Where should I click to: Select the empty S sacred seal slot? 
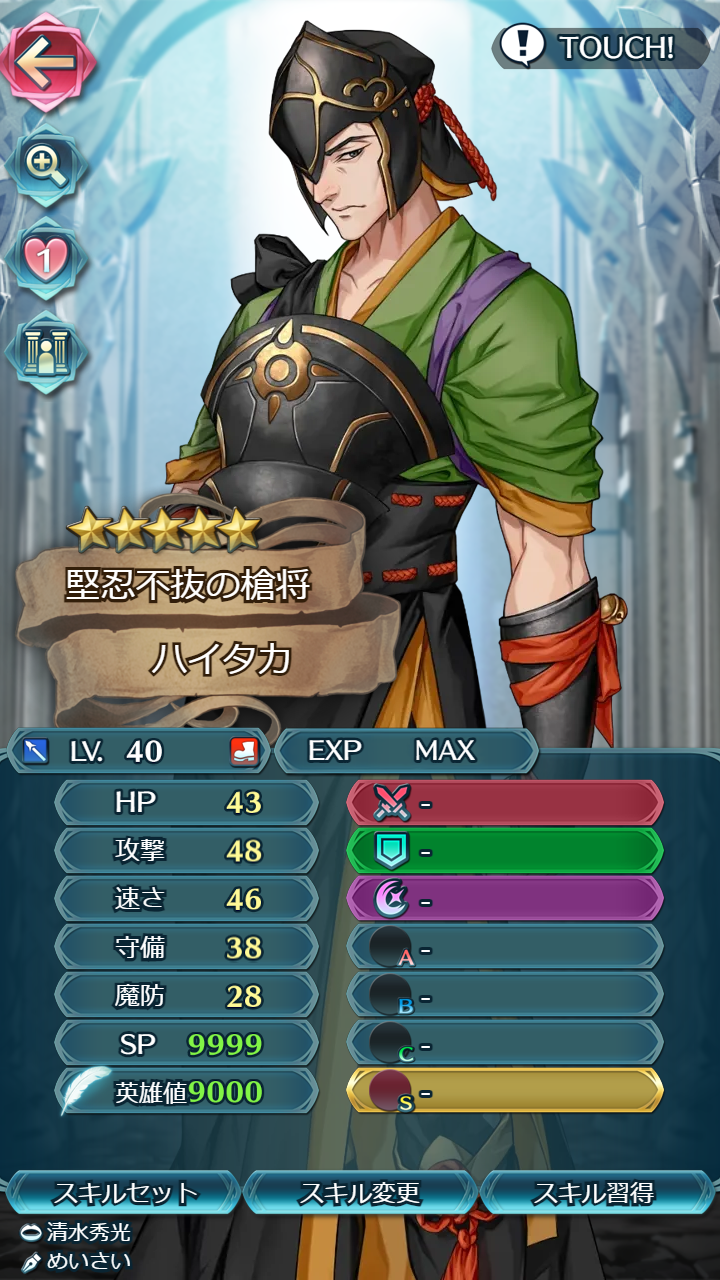click(505, 1091)
